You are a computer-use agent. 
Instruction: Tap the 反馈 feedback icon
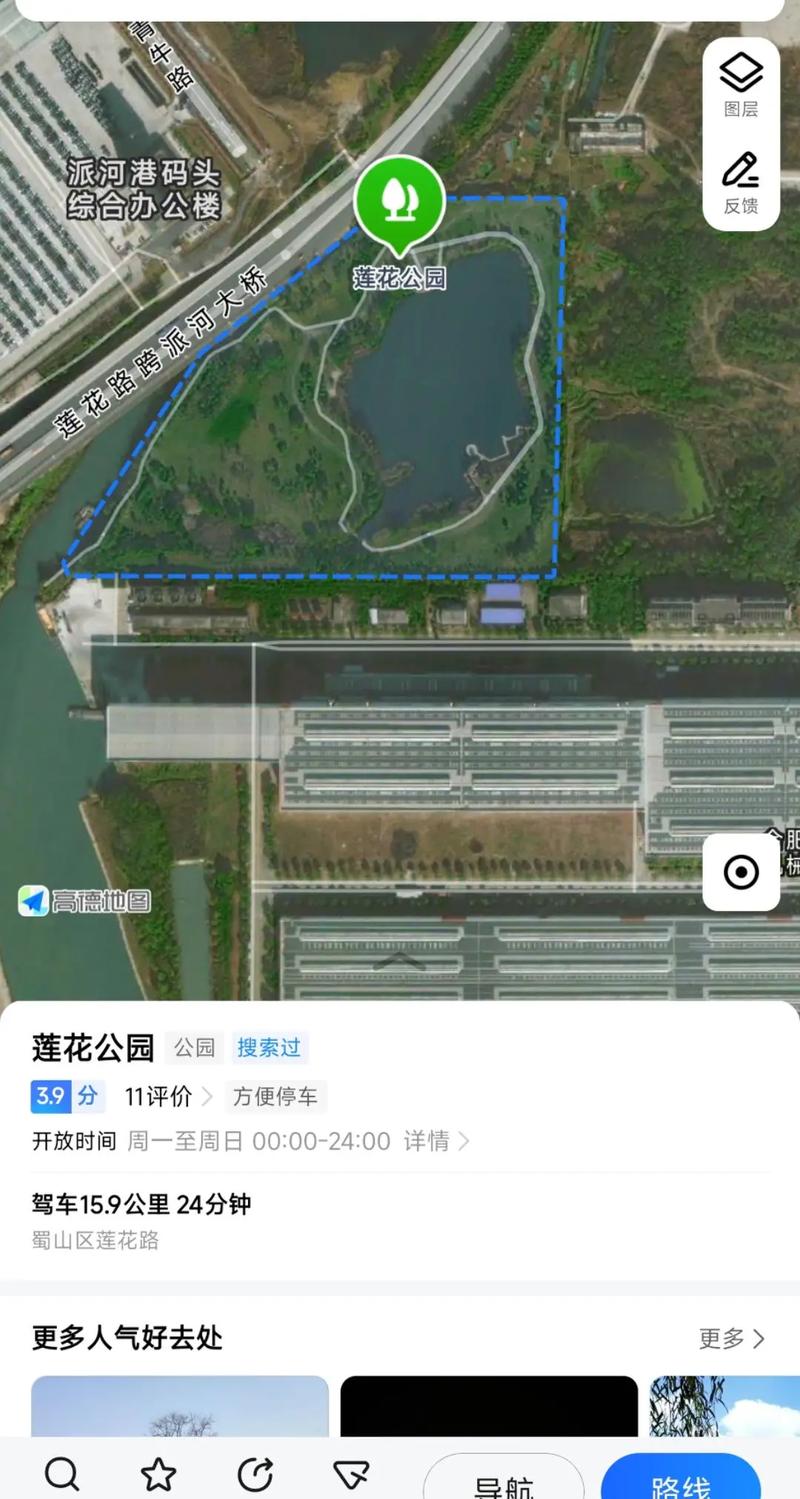click(740, 182)
